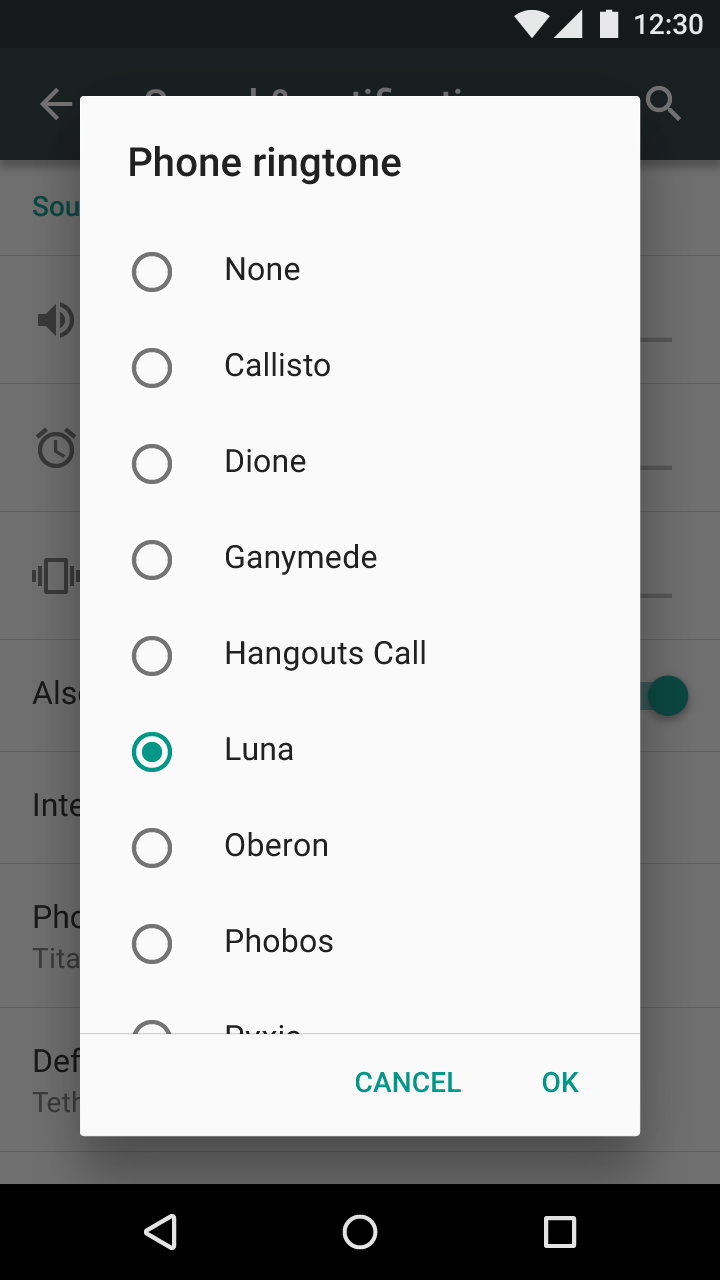Viewport: 720px width, 1280px height.
Task: Pick the Phobos ringtone
Action: [x=360, y=943]
